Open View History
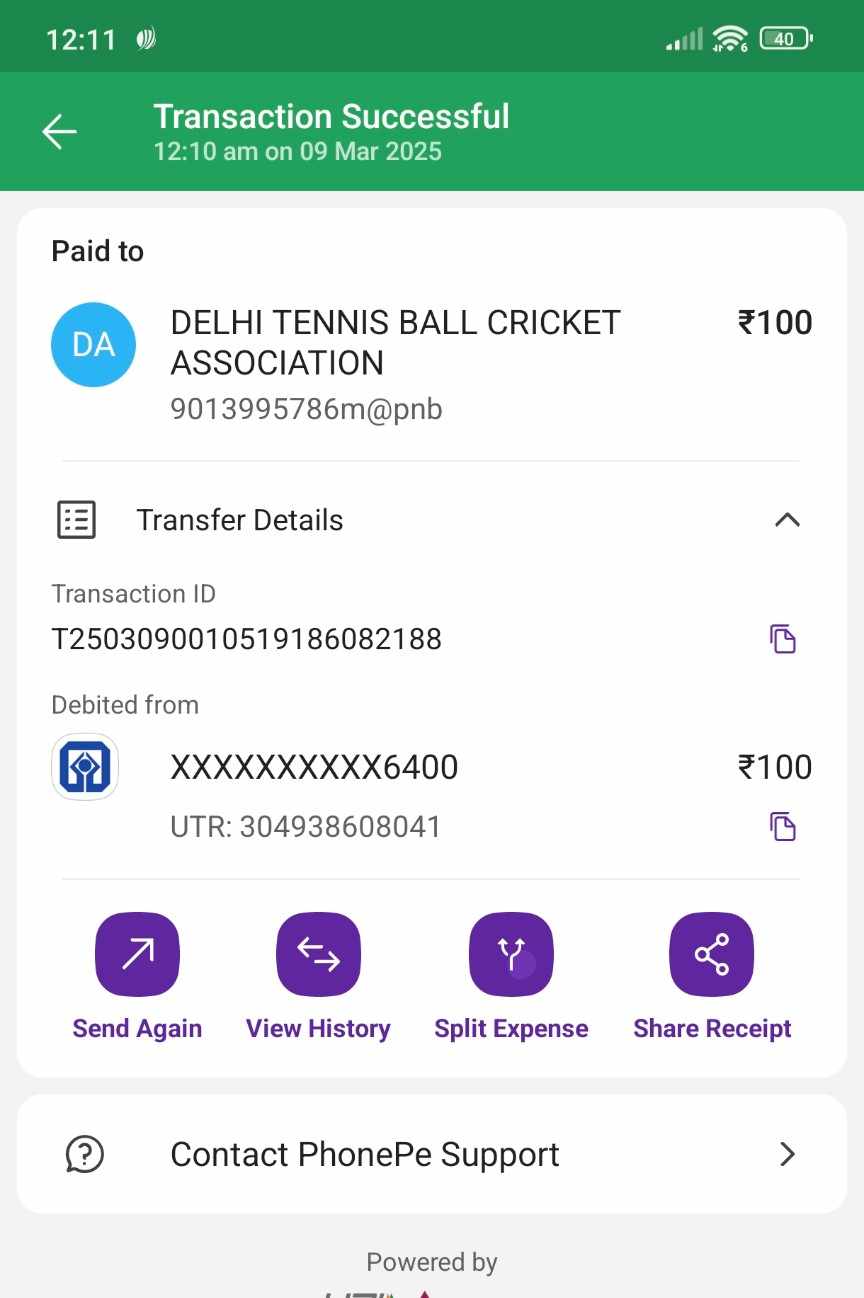The width and height of the screenshot is (864, 1298). click(x=318, y=956)
